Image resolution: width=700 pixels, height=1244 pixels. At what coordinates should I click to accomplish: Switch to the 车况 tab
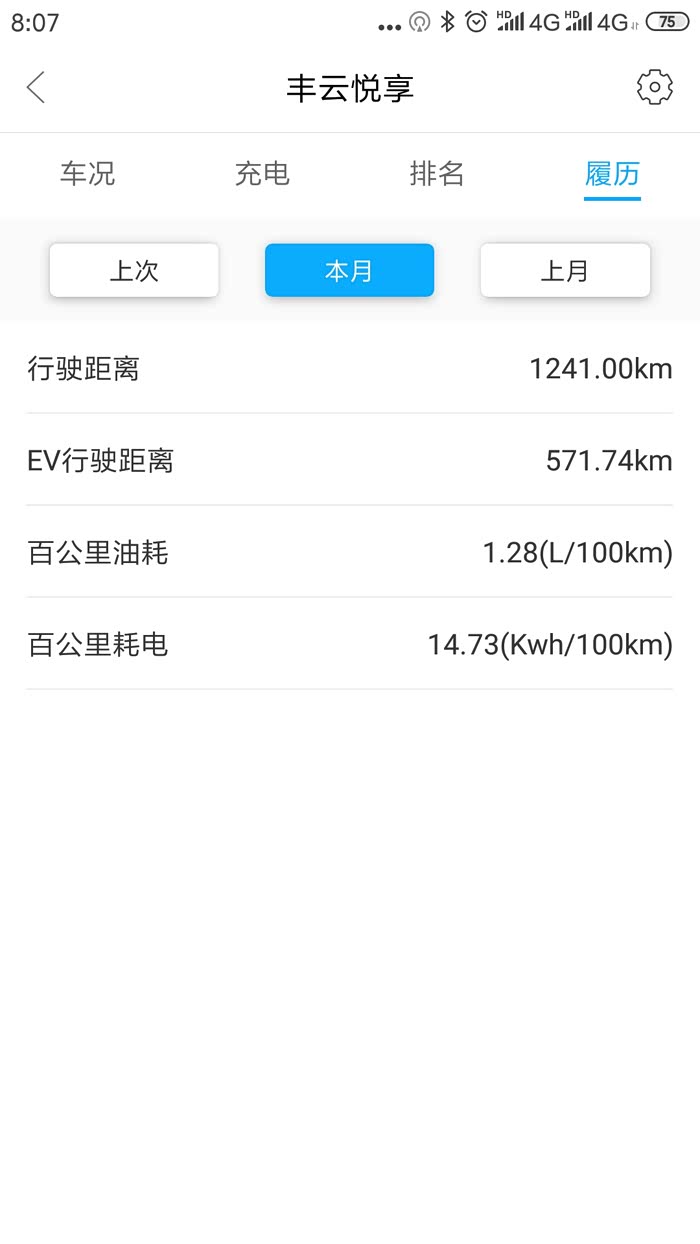pos(88,174)
